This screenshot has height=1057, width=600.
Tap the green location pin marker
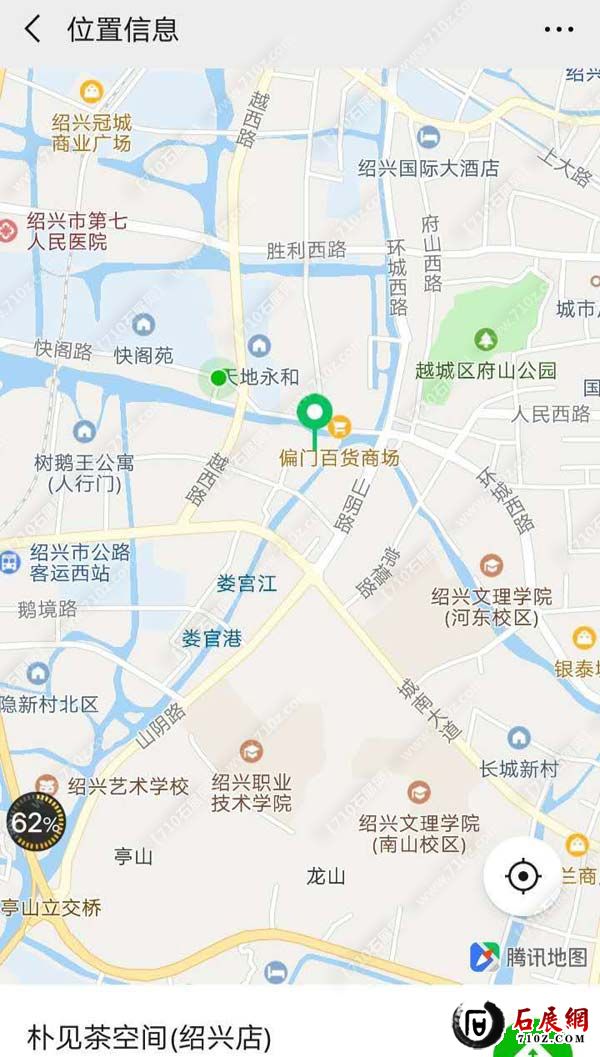point(316,412)
